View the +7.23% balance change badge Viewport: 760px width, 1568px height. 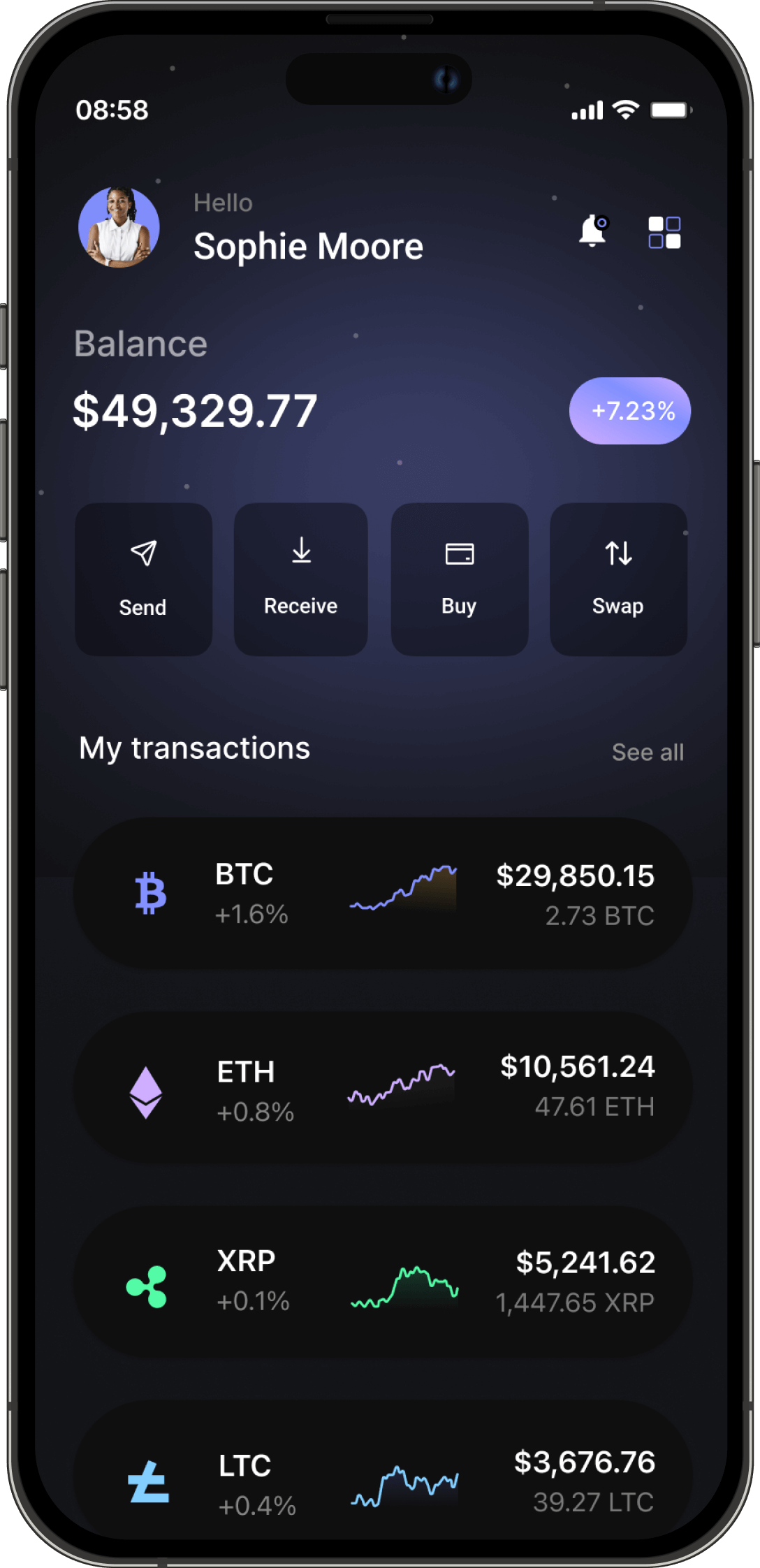[x=630, y=411]
